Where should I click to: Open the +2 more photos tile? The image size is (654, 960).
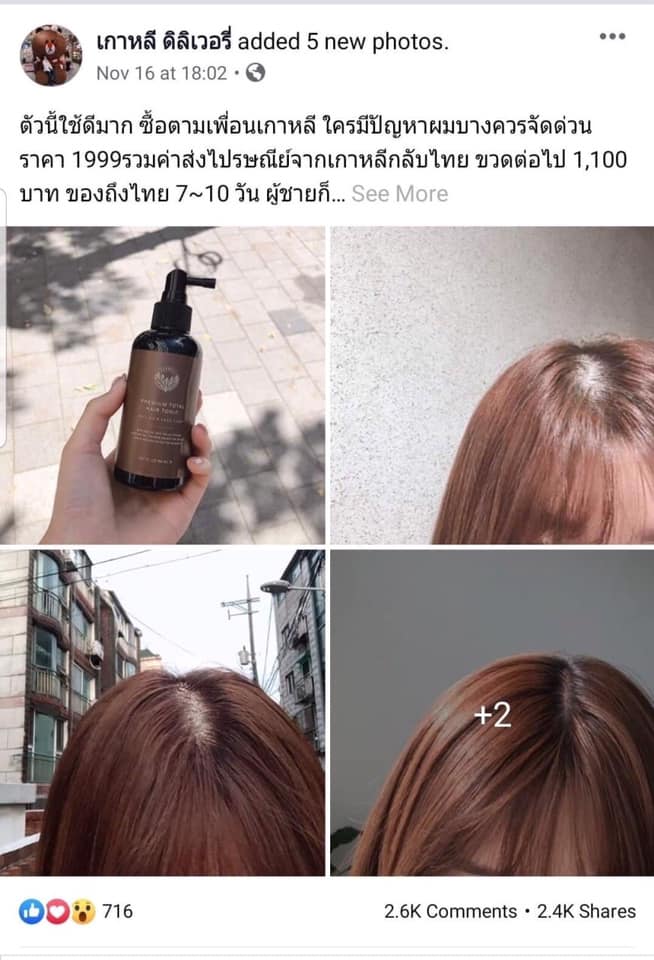click(x=492, y=712)
